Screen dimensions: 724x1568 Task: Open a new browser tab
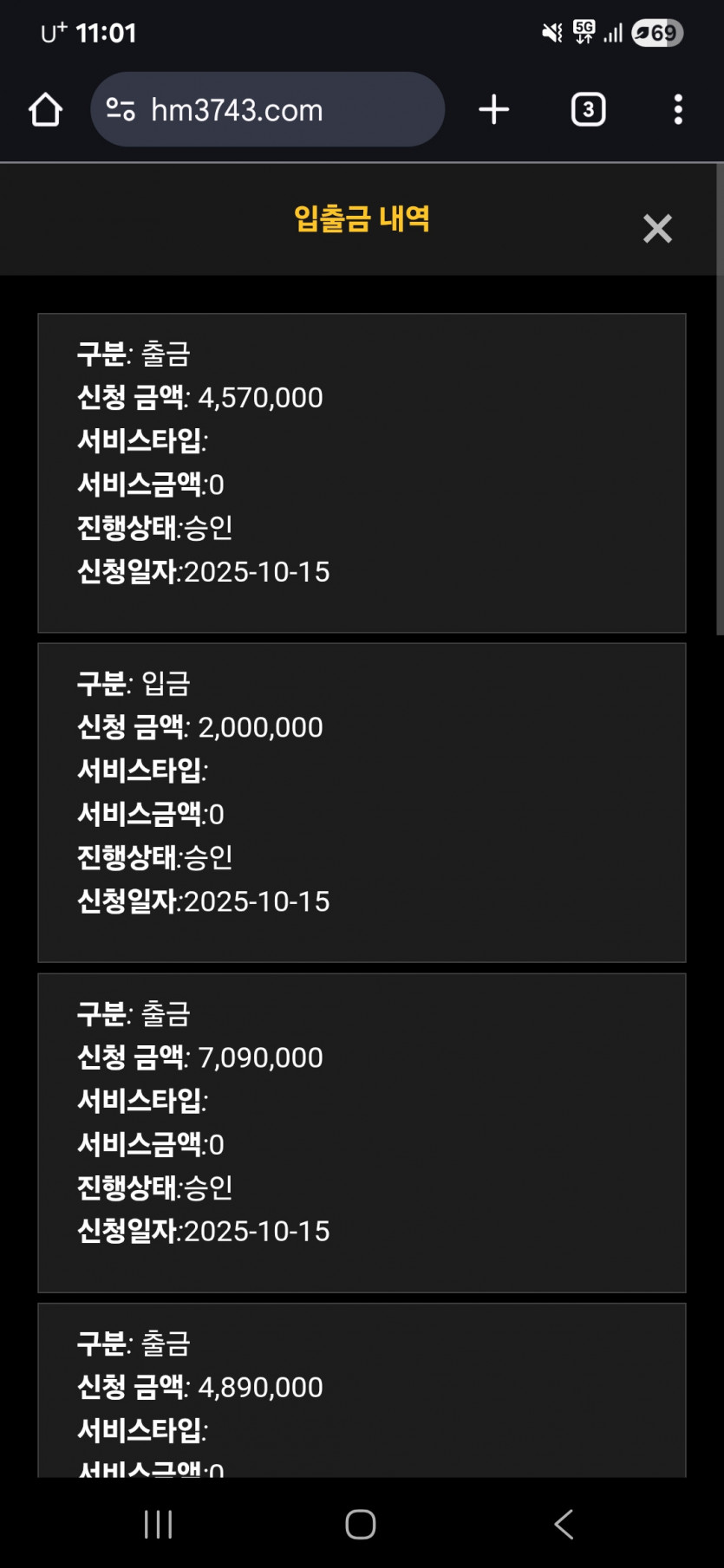coord(493,110)
